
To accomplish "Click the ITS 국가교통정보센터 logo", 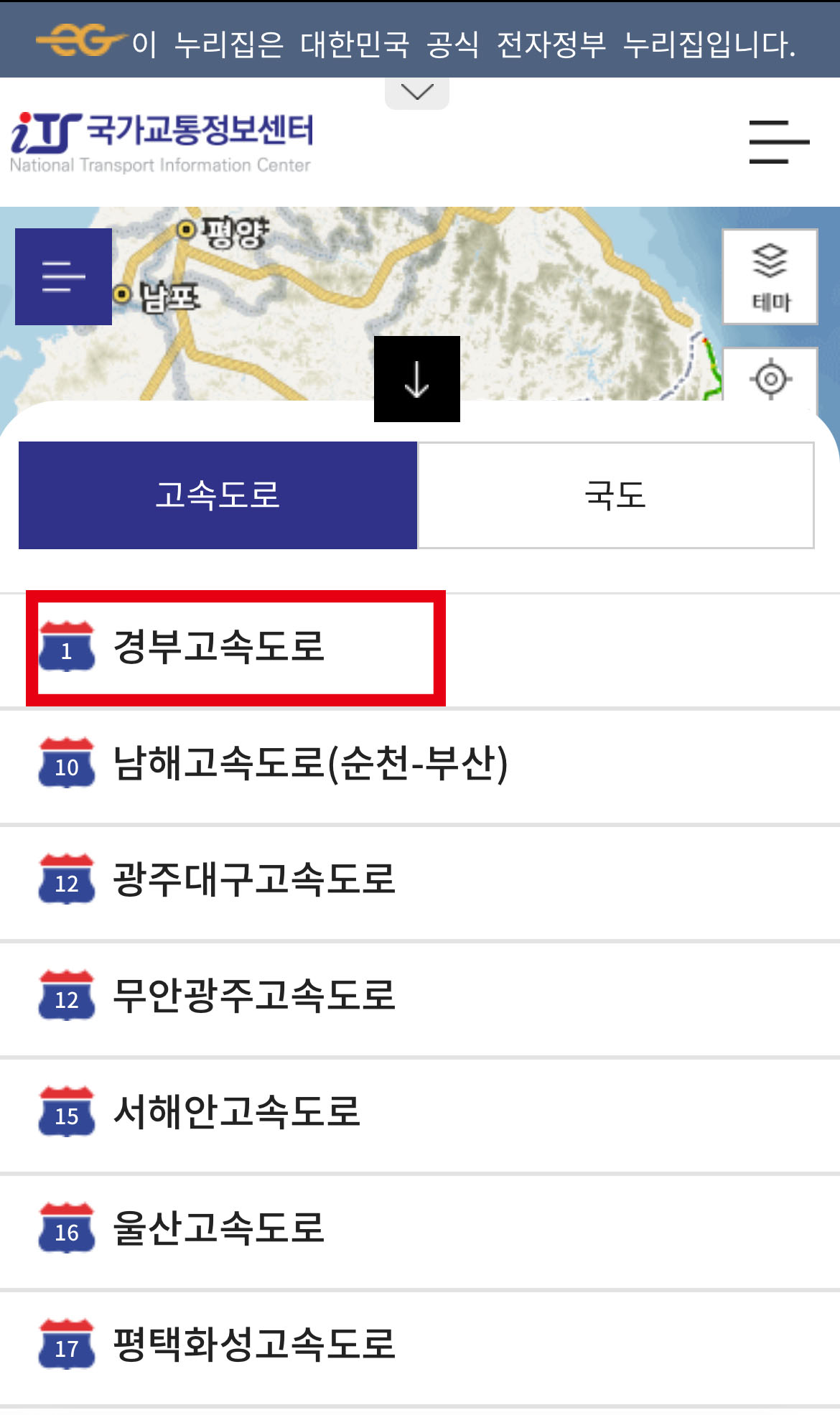I will [x=158, y=141].
